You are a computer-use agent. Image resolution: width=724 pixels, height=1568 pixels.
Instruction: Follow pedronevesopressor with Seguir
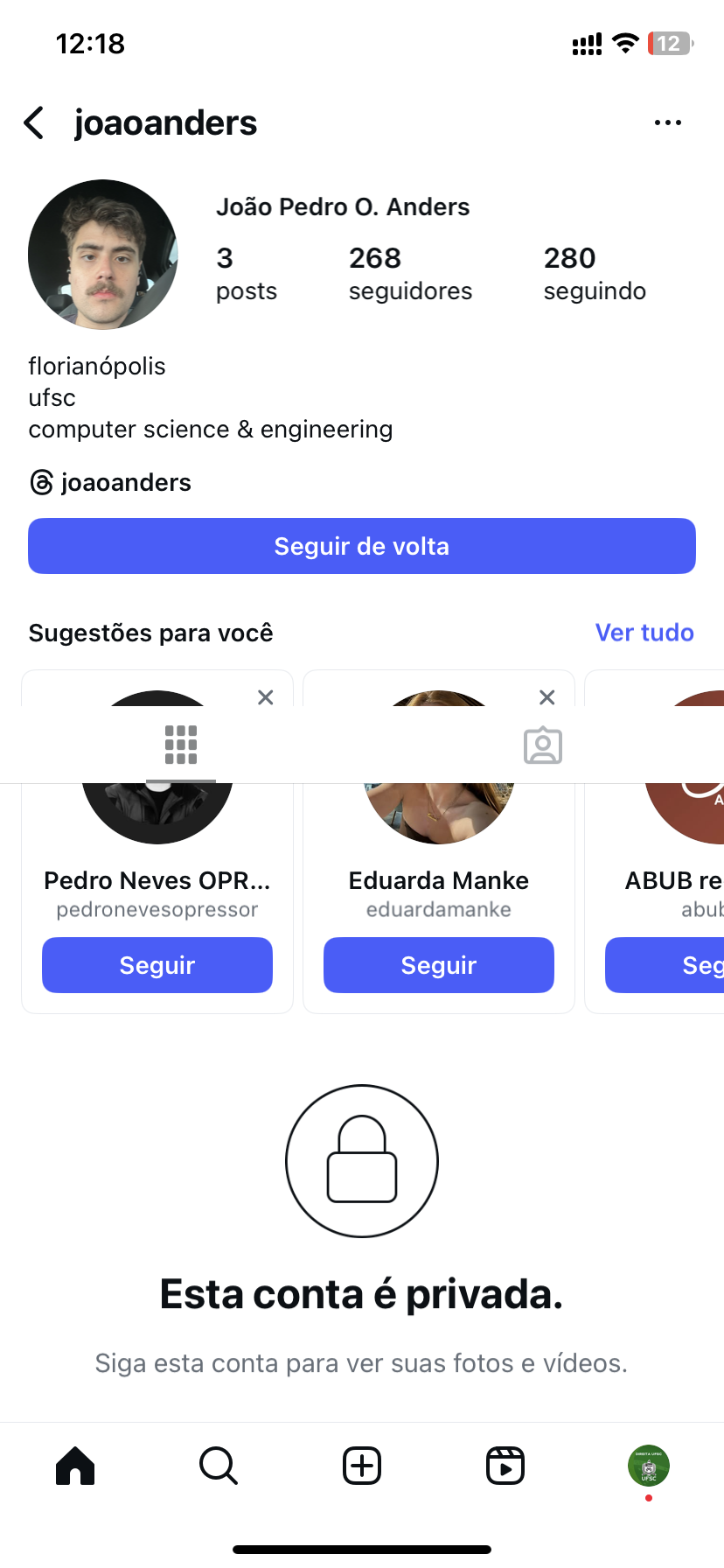point(157,965)
